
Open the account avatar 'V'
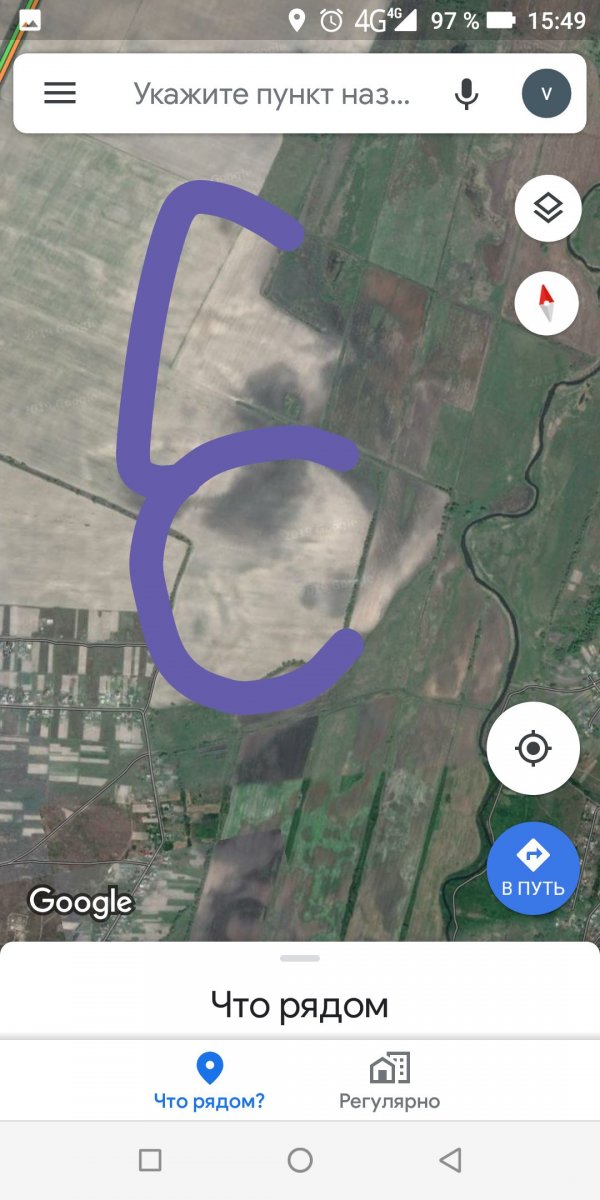coord(546,94)
